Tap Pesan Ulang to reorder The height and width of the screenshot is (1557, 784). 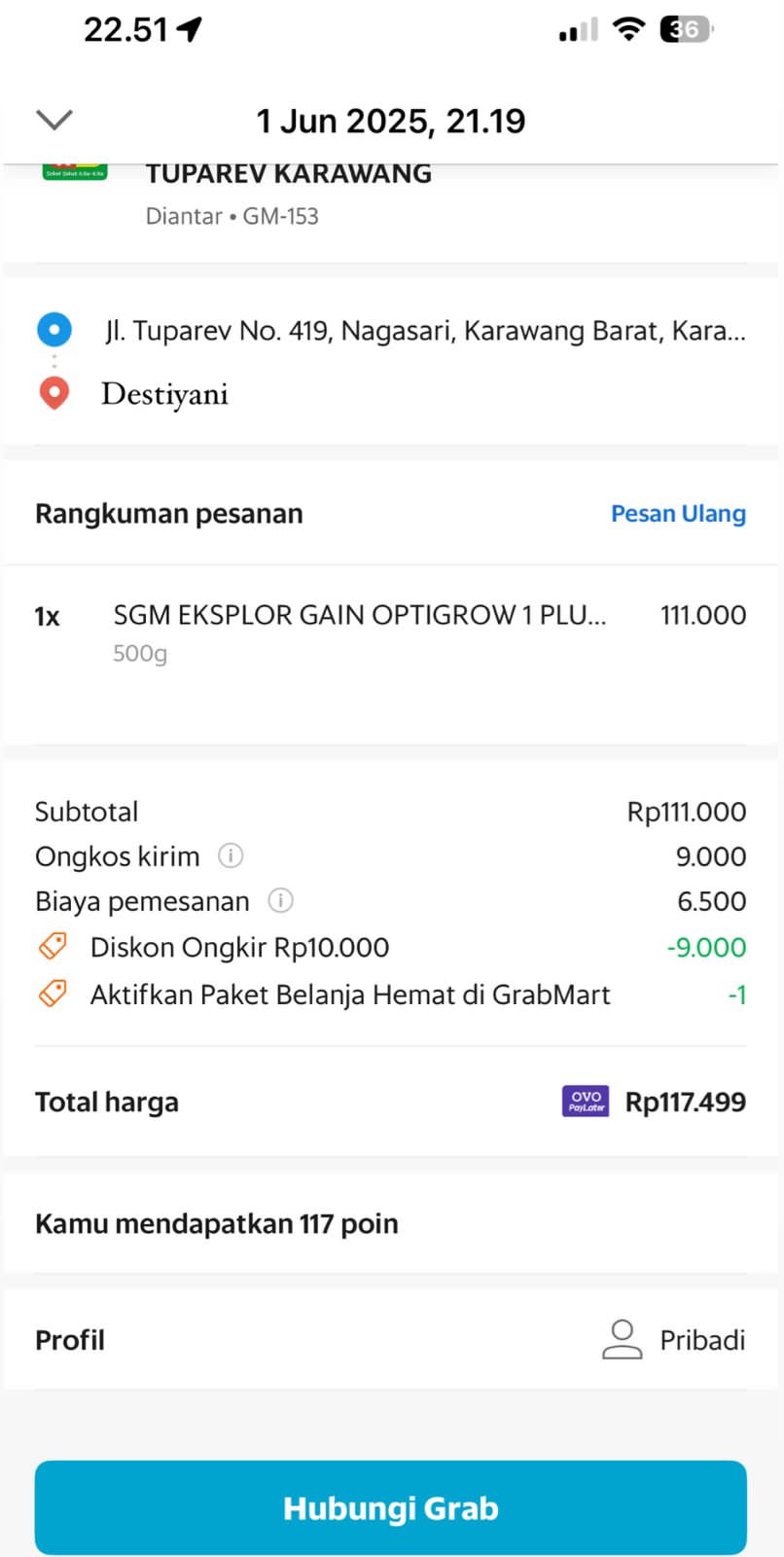pyautogui.click(x=678, y=514)
